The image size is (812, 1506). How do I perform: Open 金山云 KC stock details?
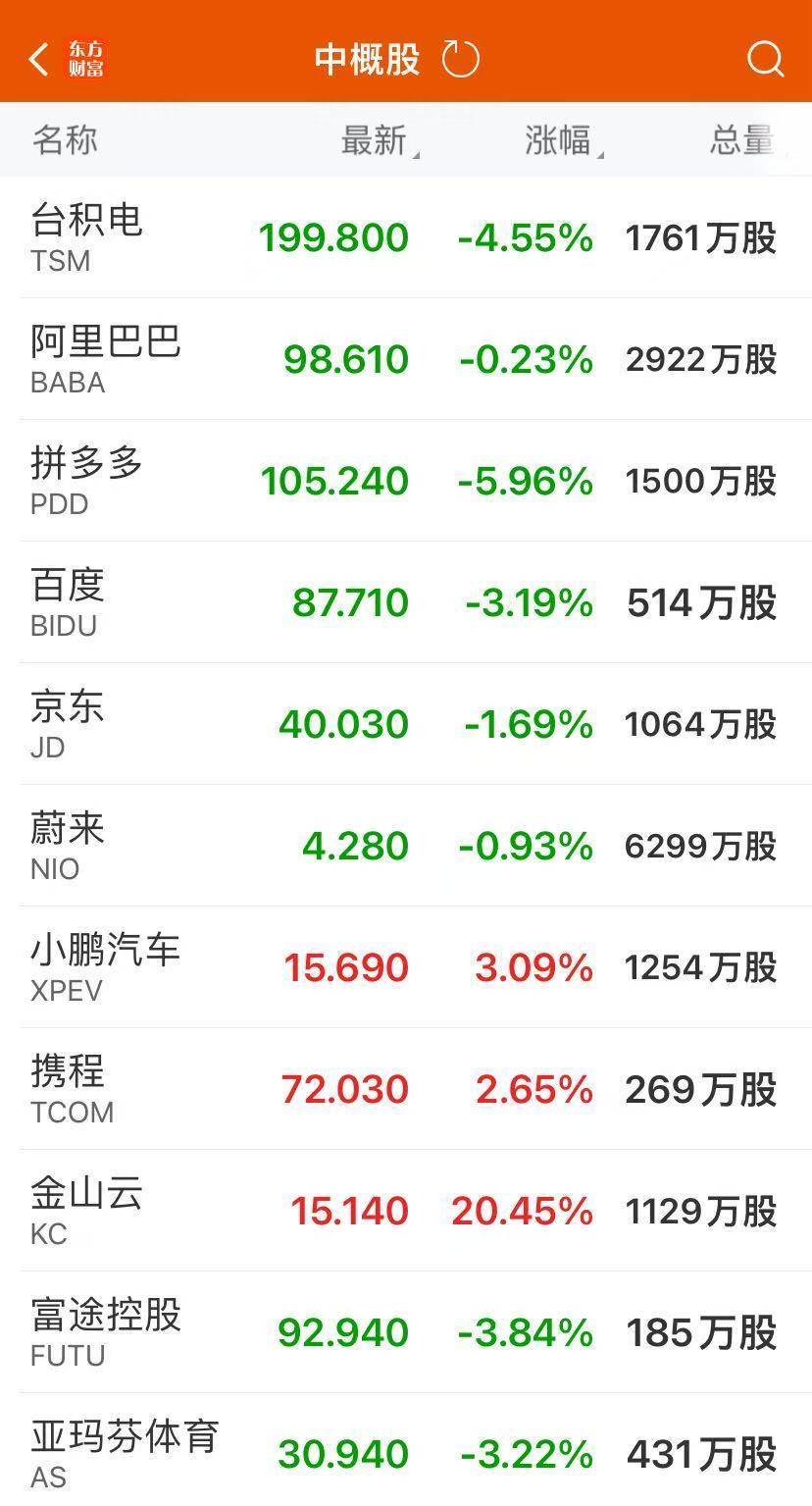click(406, 1211)
